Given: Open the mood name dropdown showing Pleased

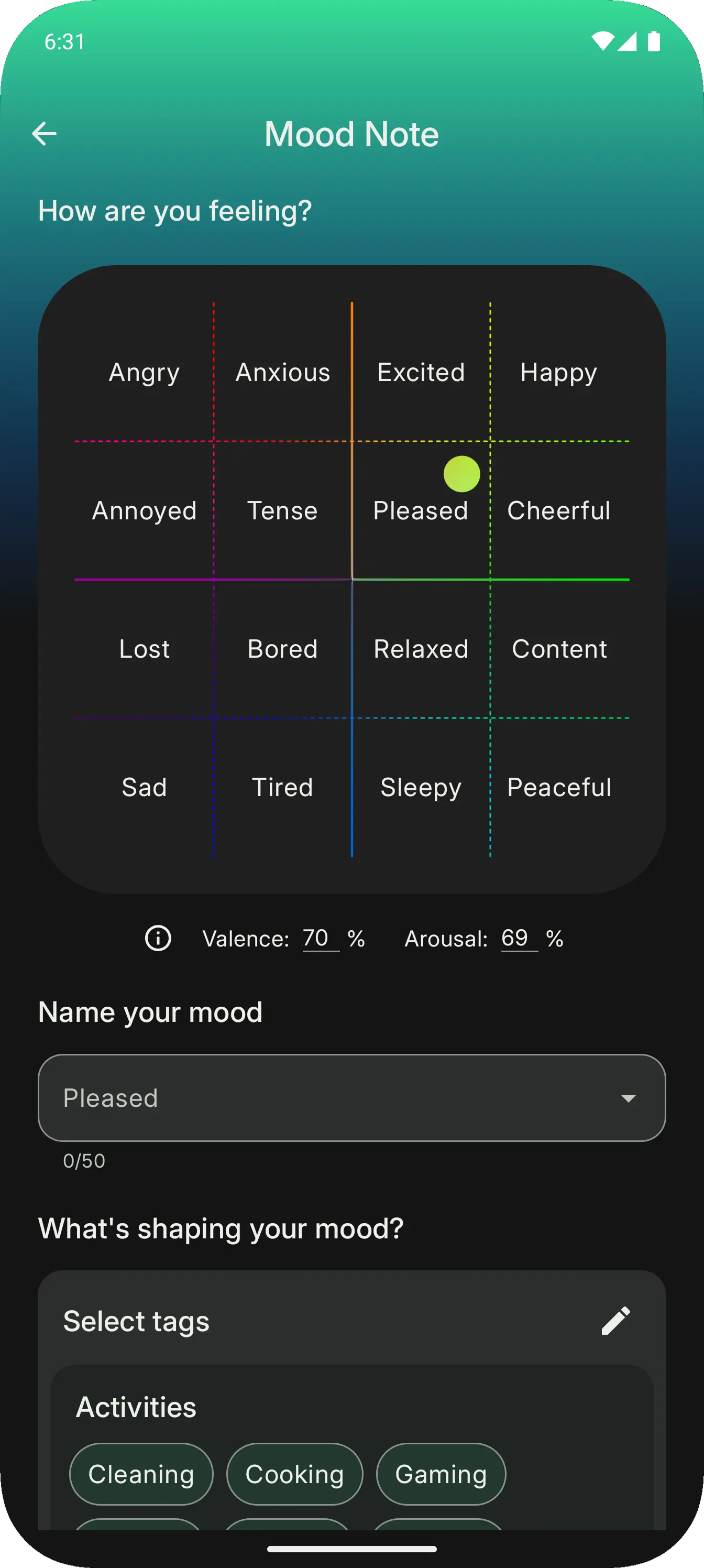Looking at the screenshot, I should pyautogui.click(x=350, y=1097).
